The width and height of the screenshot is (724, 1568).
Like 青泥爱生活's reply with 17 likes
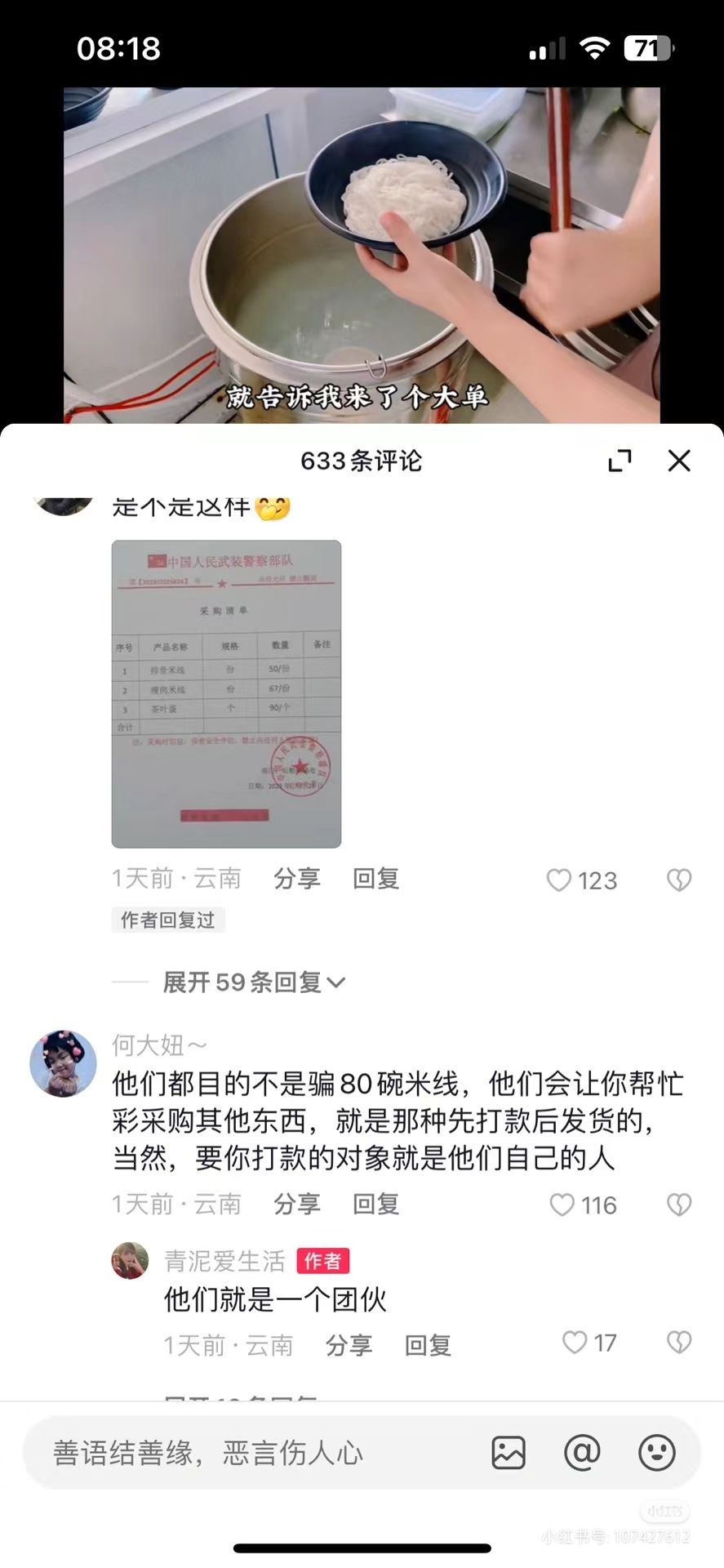click(575, 1342)
